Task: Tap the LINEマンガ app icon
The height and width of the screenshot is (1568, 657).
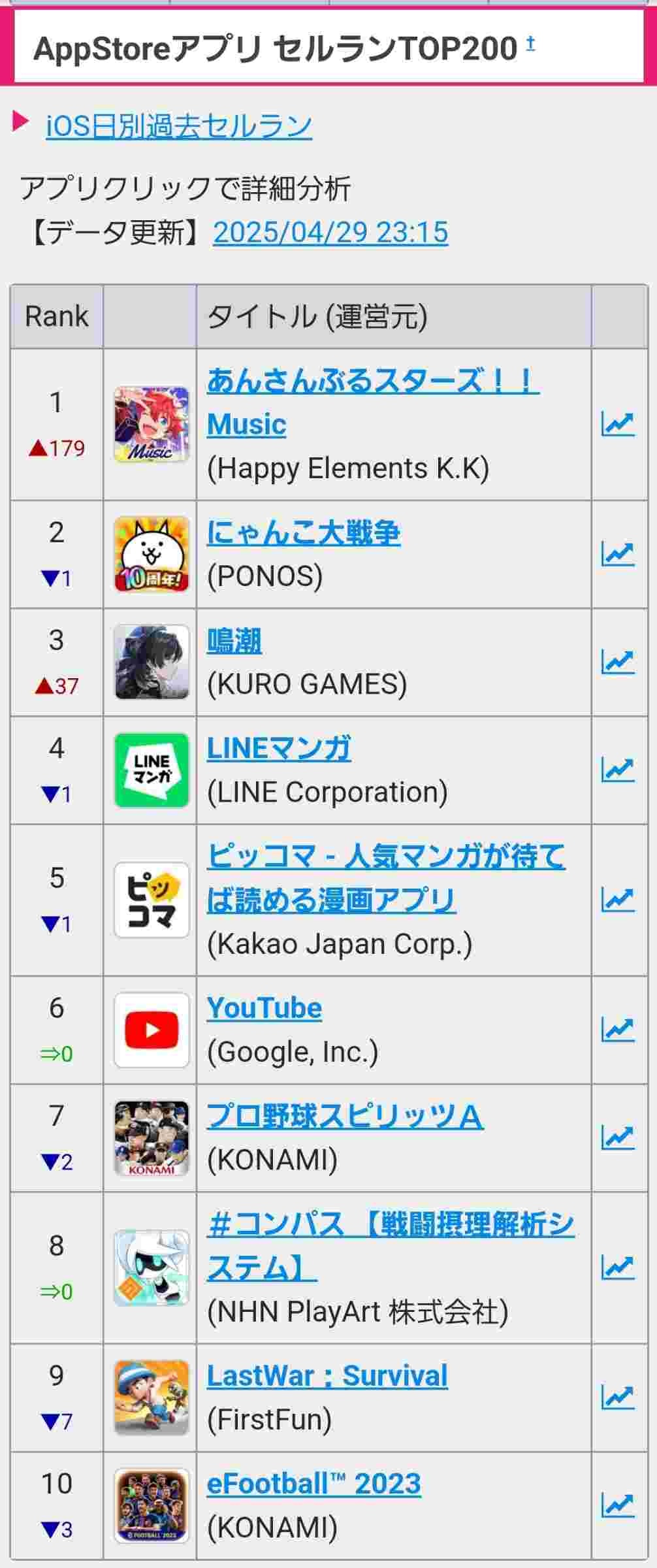Action: 152,770
